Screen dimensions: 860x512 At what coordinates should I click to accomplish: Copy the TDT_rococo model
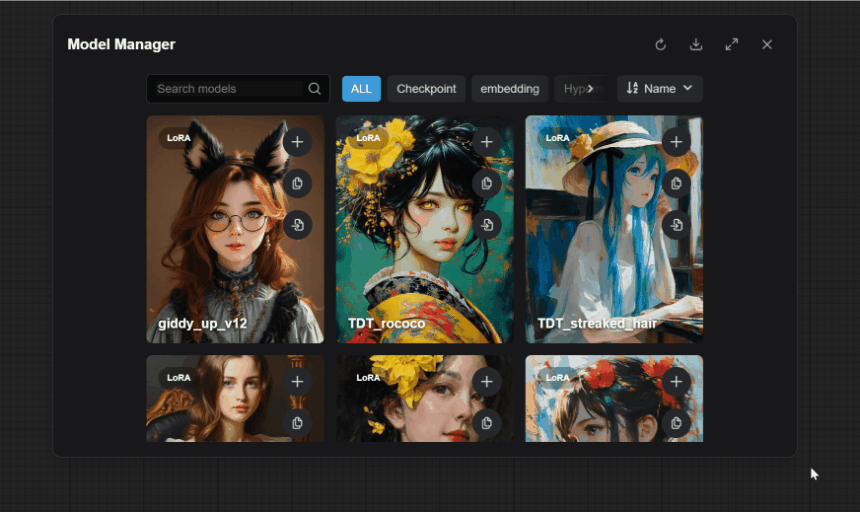point(487,184)
